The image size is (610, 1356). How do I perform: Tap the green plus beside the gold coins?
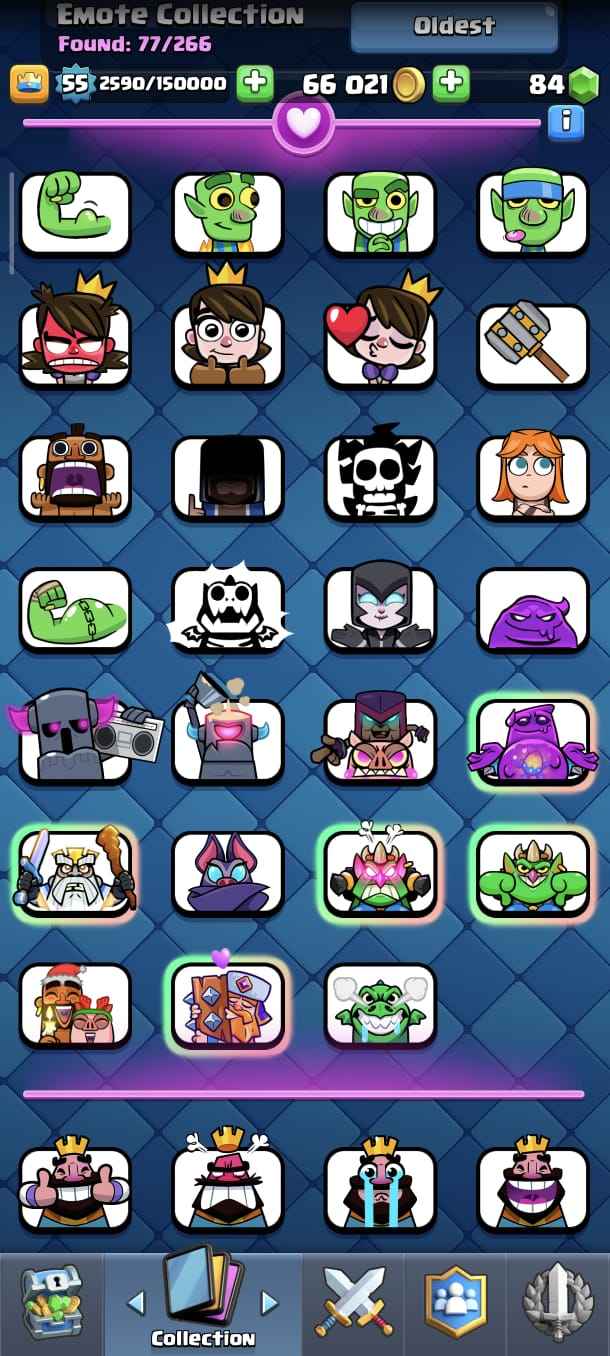(451, 84)
